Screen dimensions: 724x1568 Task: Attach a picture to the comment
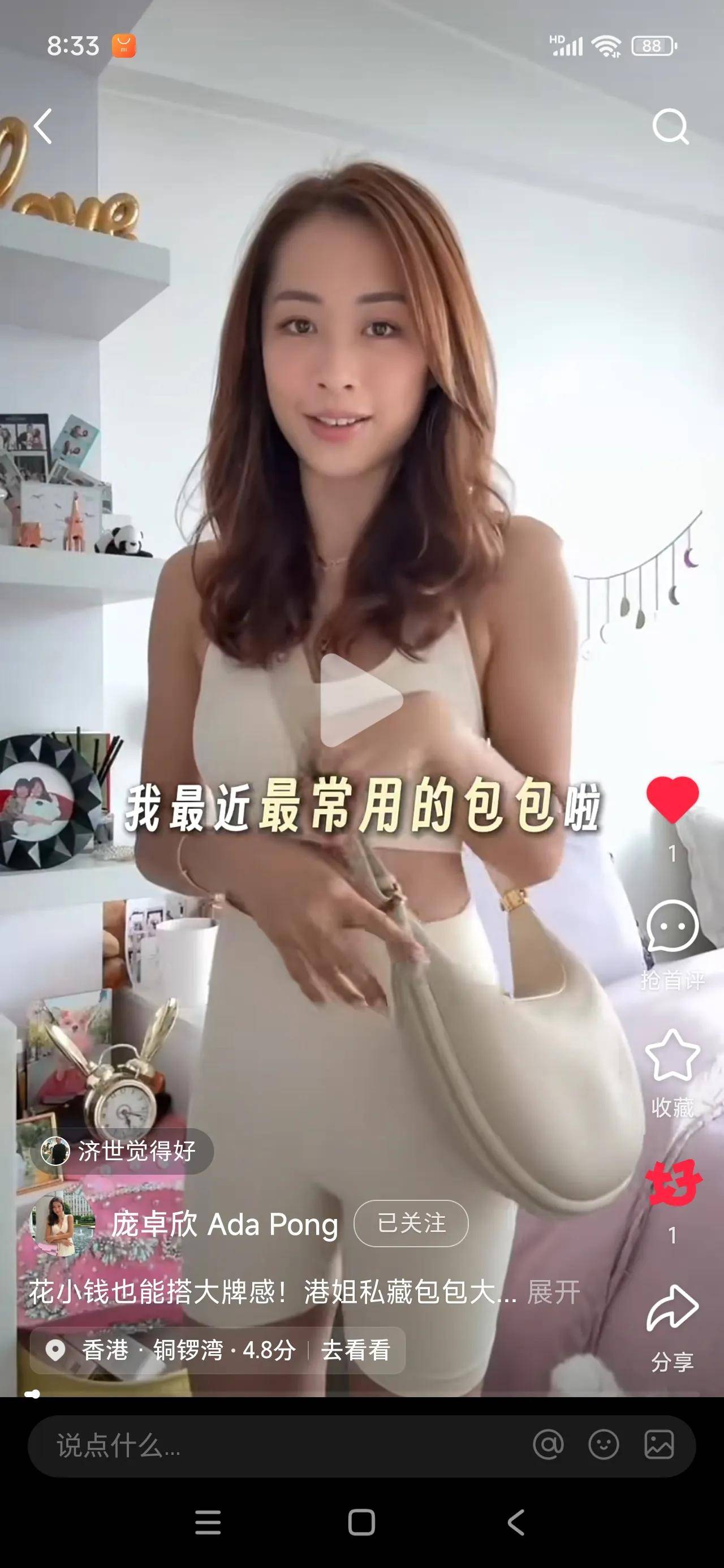pyautogui.click(x=659, y=1445)
